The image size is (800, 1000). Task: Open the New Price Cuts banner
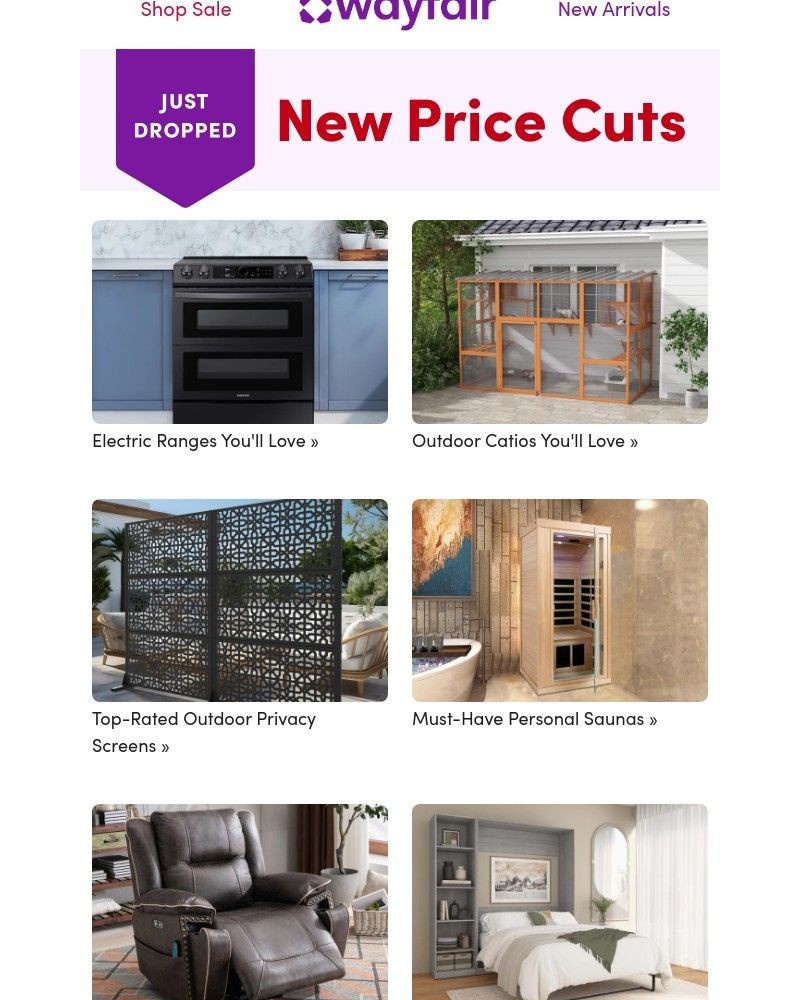pyautogui.click(x=400, y=120)
